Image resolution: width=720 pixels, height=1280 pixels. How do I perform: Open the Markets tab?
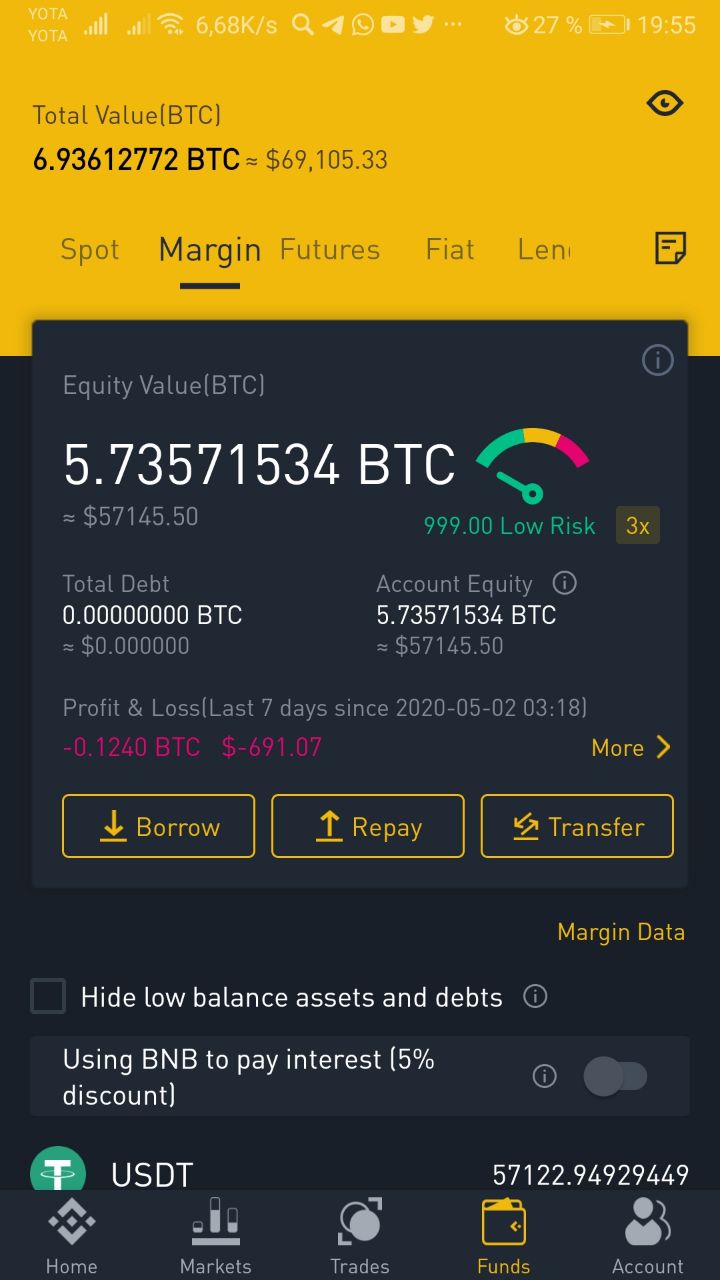coord(216,1236)
